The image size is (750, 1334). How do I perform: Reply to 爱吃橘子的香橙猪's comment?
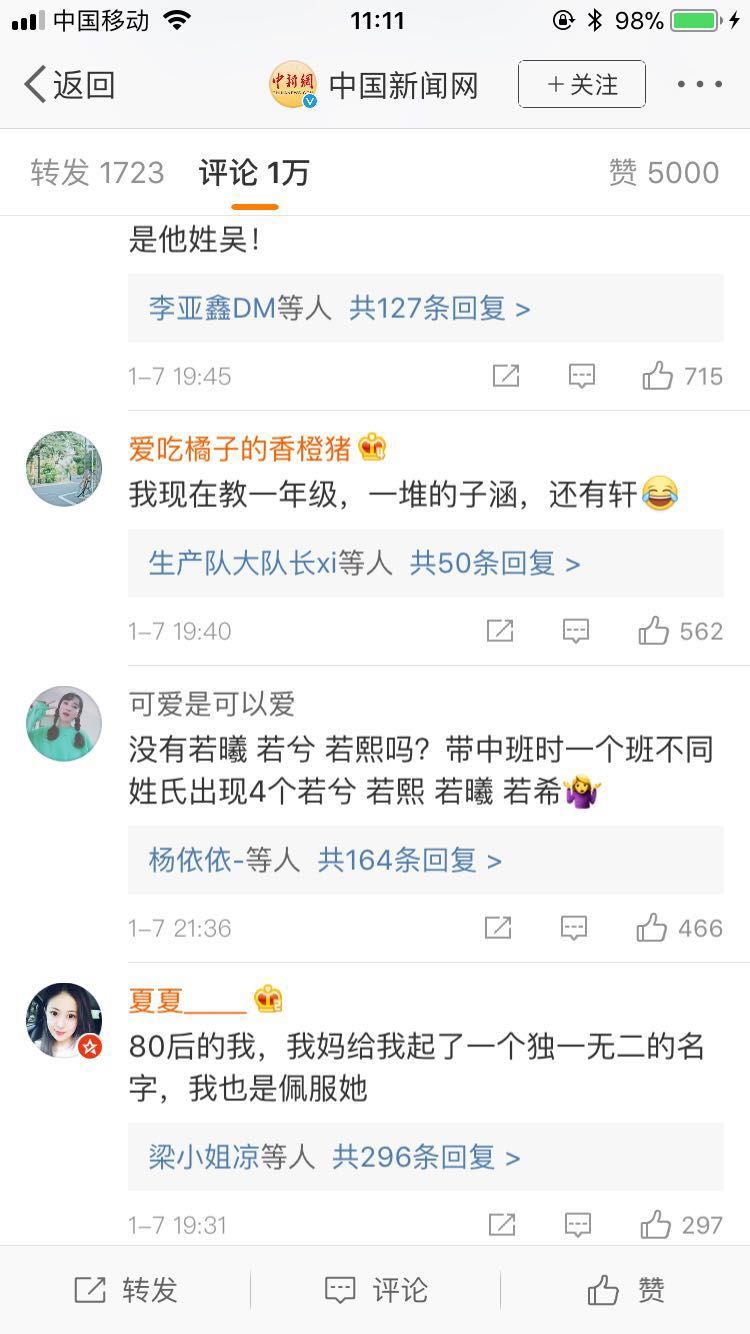pyautogui.click(x=576, y=631)
